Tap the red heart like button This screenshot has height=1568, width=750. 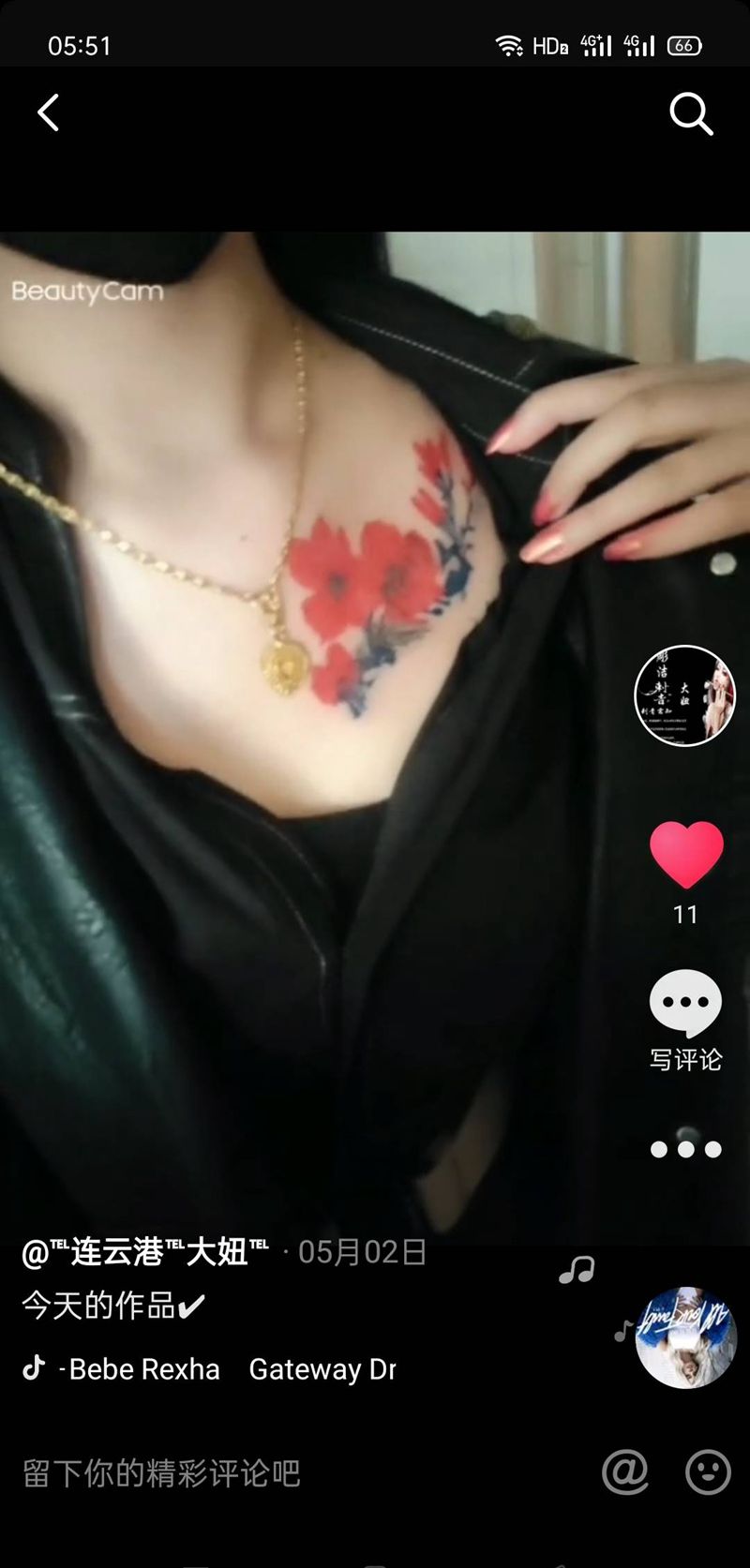click(686, 854)
